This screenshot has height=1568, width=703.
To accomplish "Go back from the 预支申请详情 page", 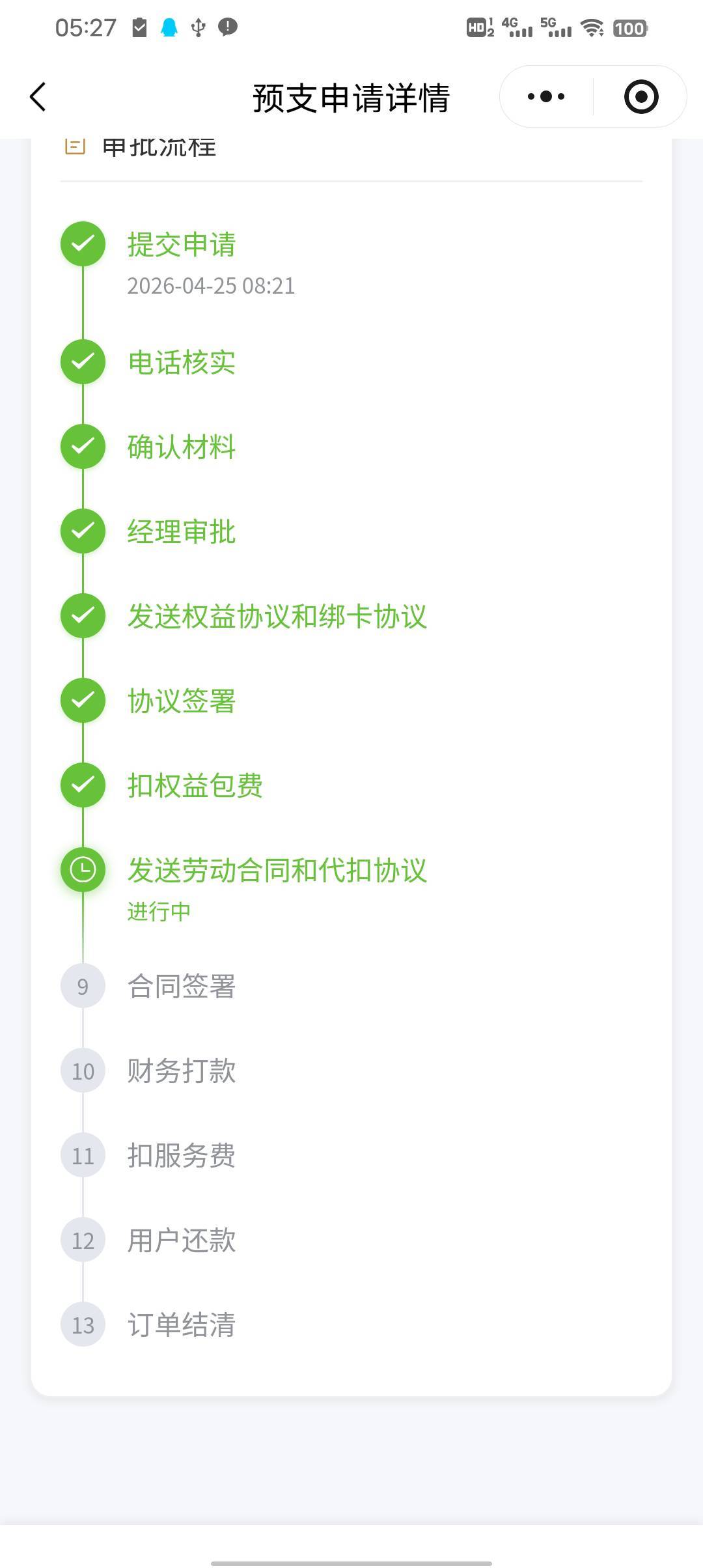I will 38,97.
